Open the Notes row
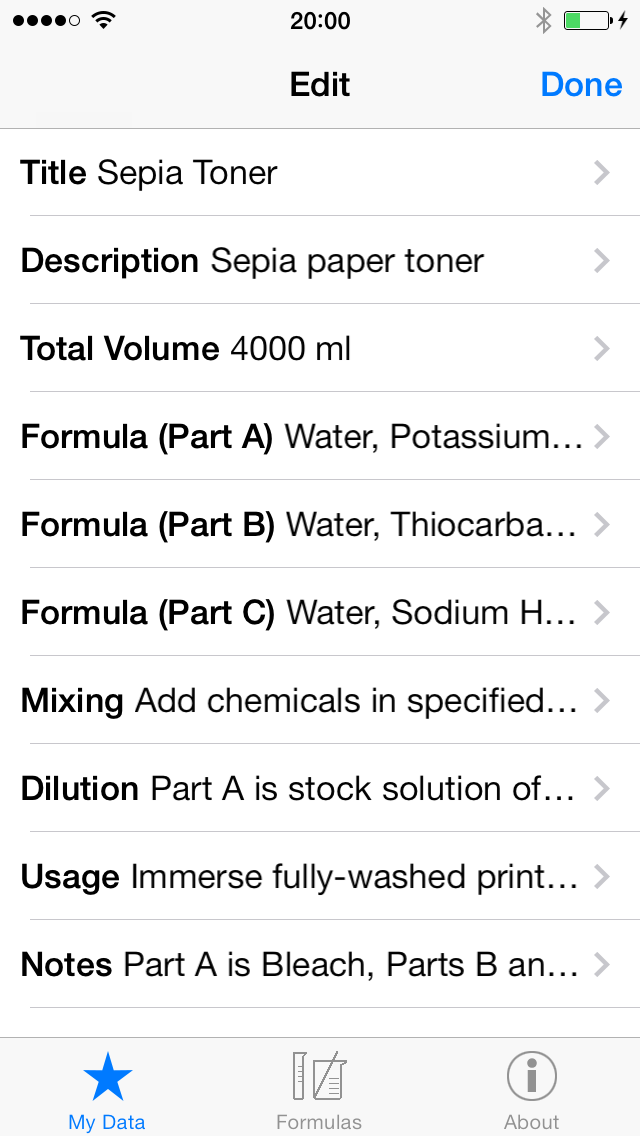The image size is (640, 1136). click(320, 964)
